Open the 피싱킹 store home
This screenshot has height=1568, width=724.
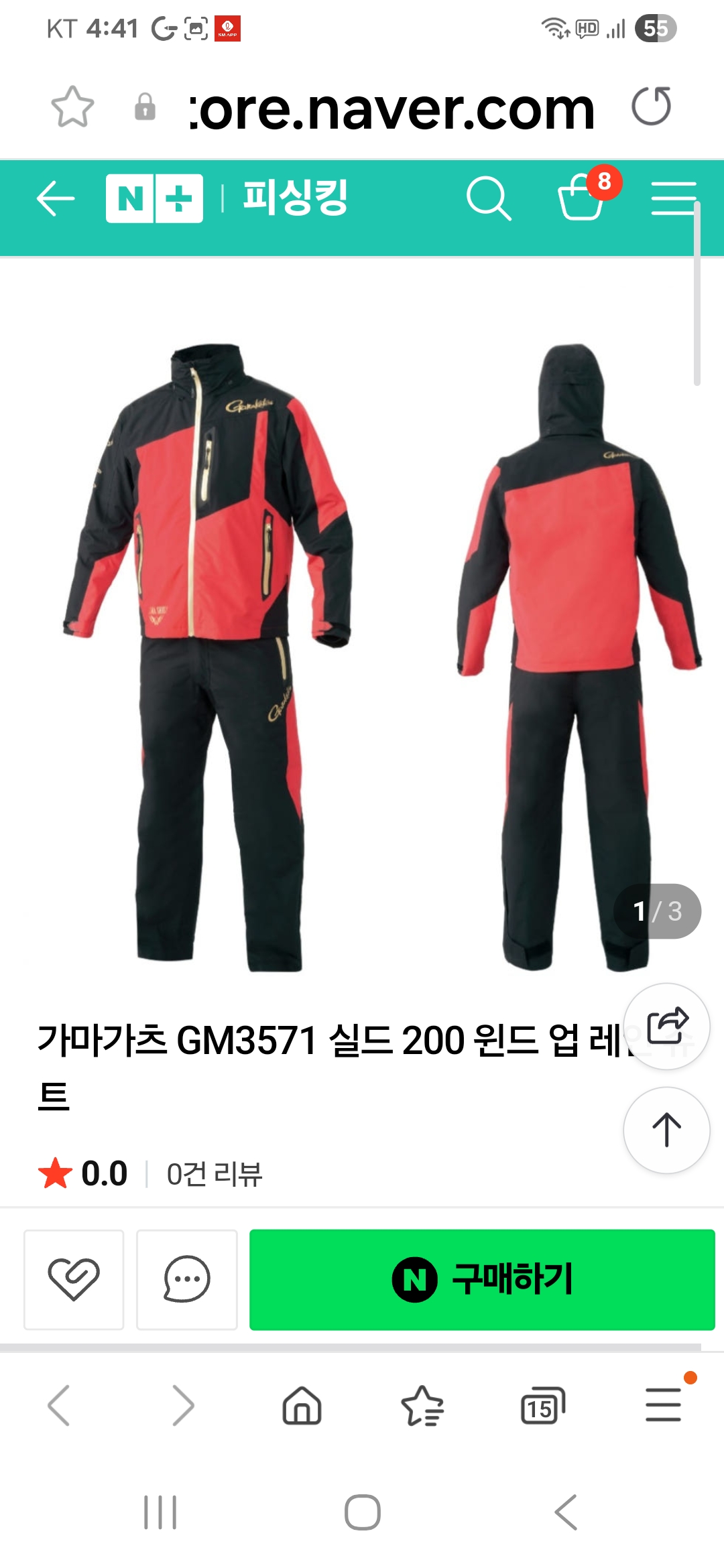coord(295,198)
